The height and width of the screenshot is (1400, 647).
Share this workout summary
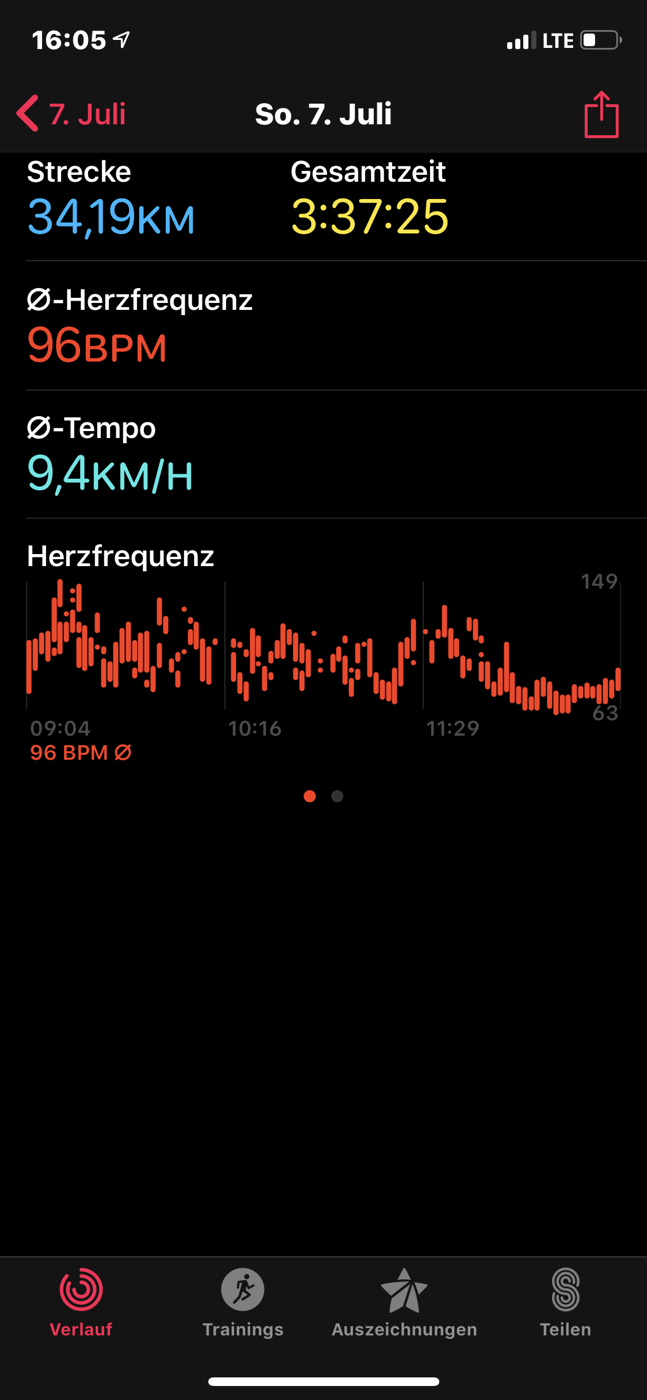coord(601,114)
